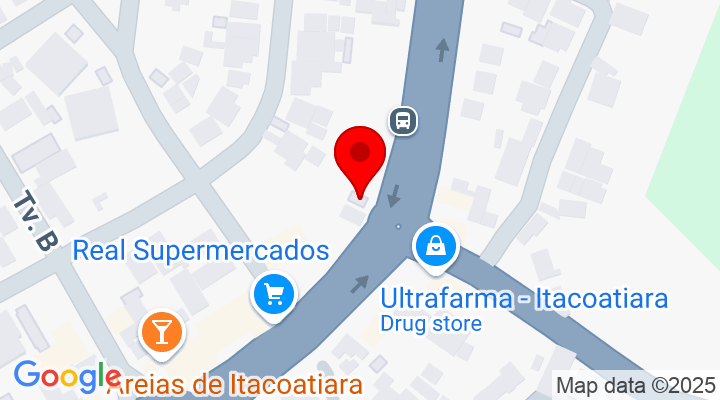Open the bus stop marker

(403, 121)
